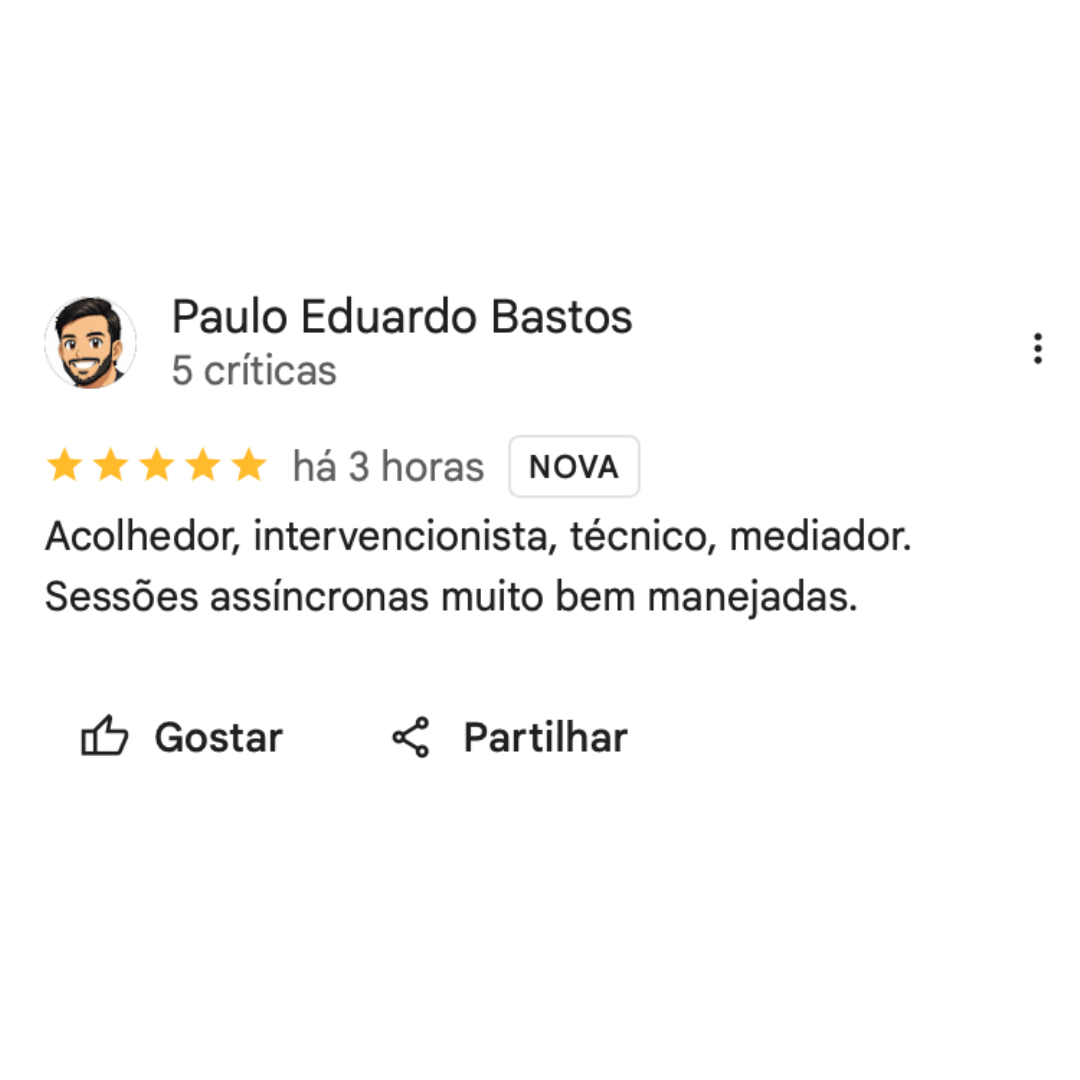This screenshot has width=1080, height=1080.
Task: Share the review via Partilhar
Action: pyautogui.click(x=509, y=738)
